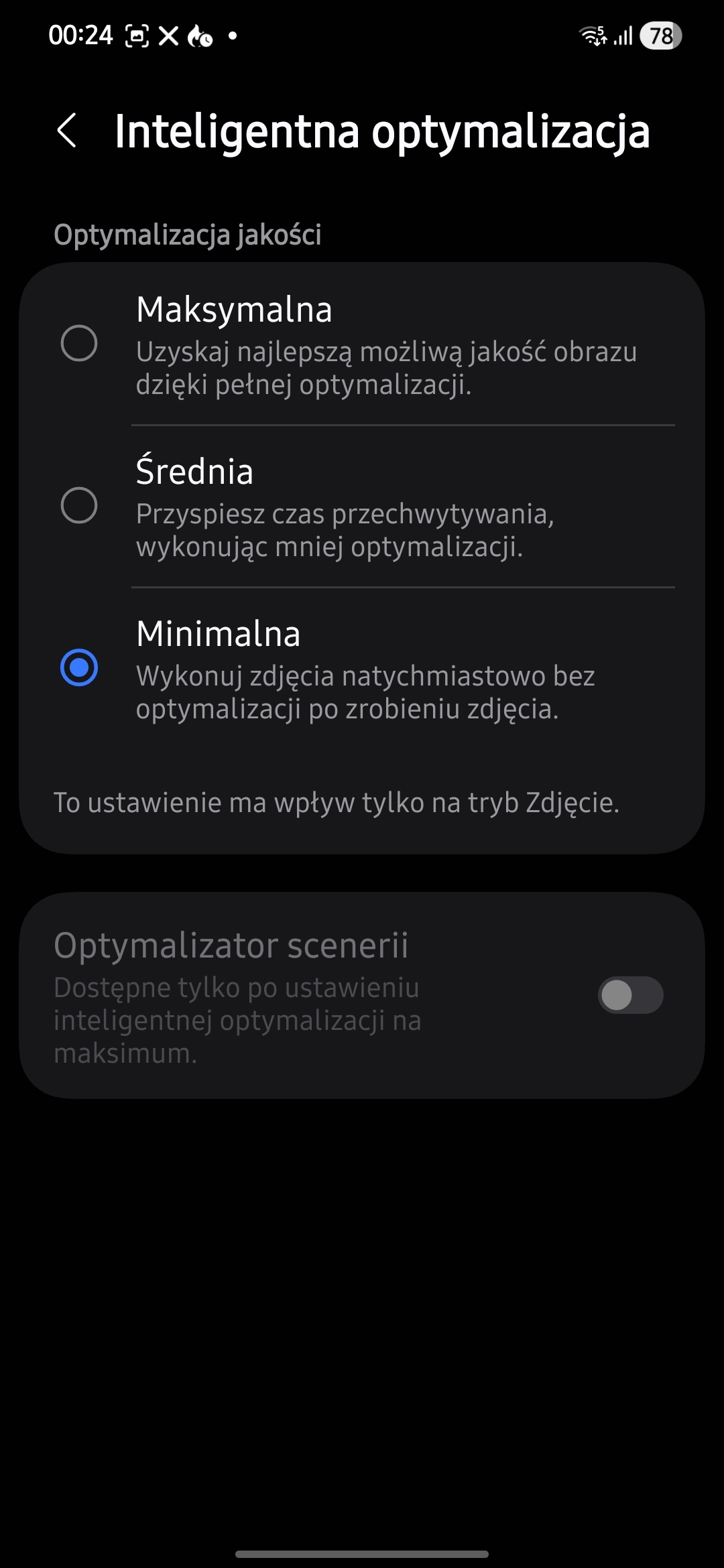Go back from Inteligentna optymalizacja

point(67,130)
